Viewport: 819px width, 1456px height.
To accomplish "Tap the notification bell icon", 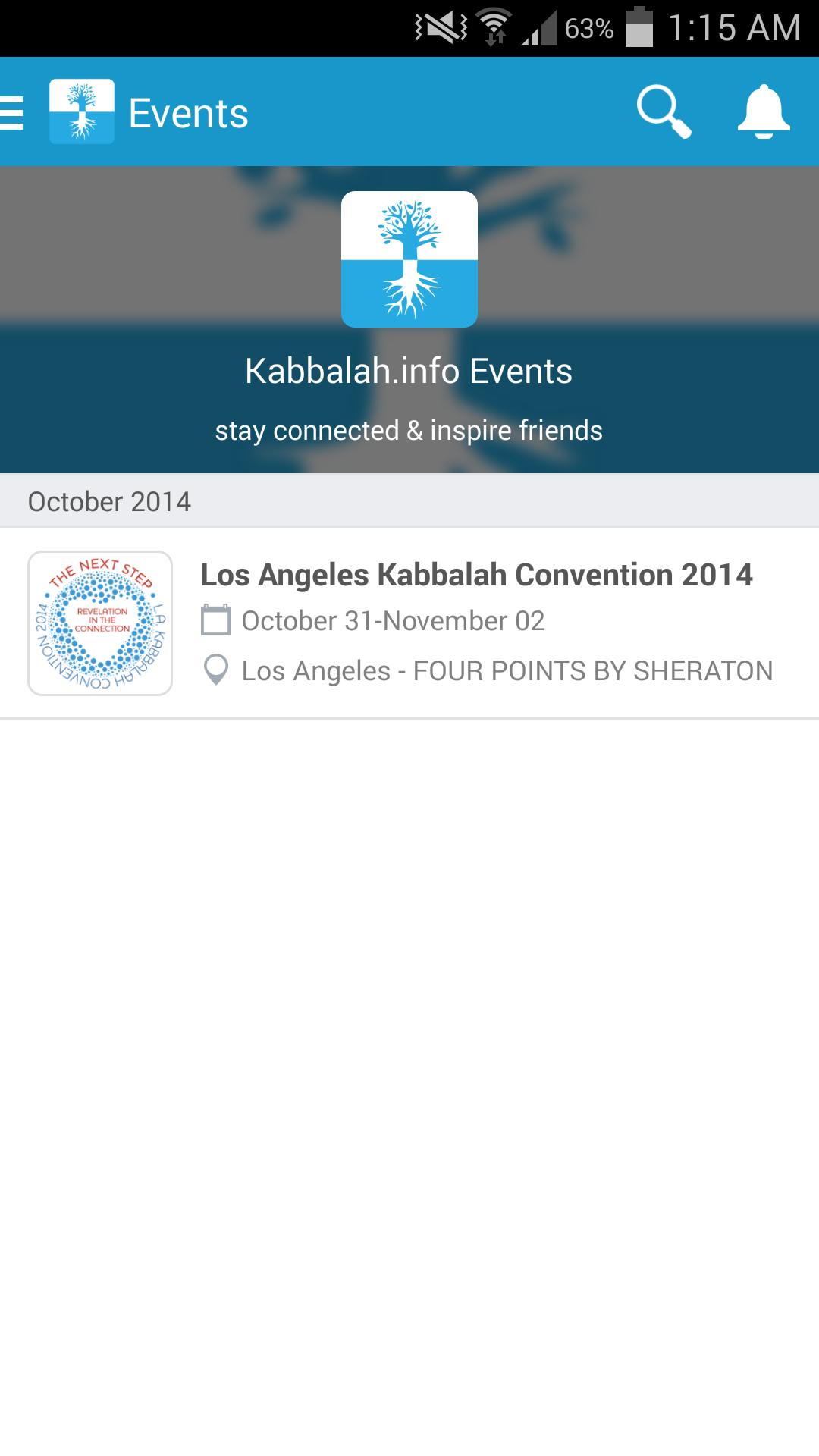I will 763,114.
